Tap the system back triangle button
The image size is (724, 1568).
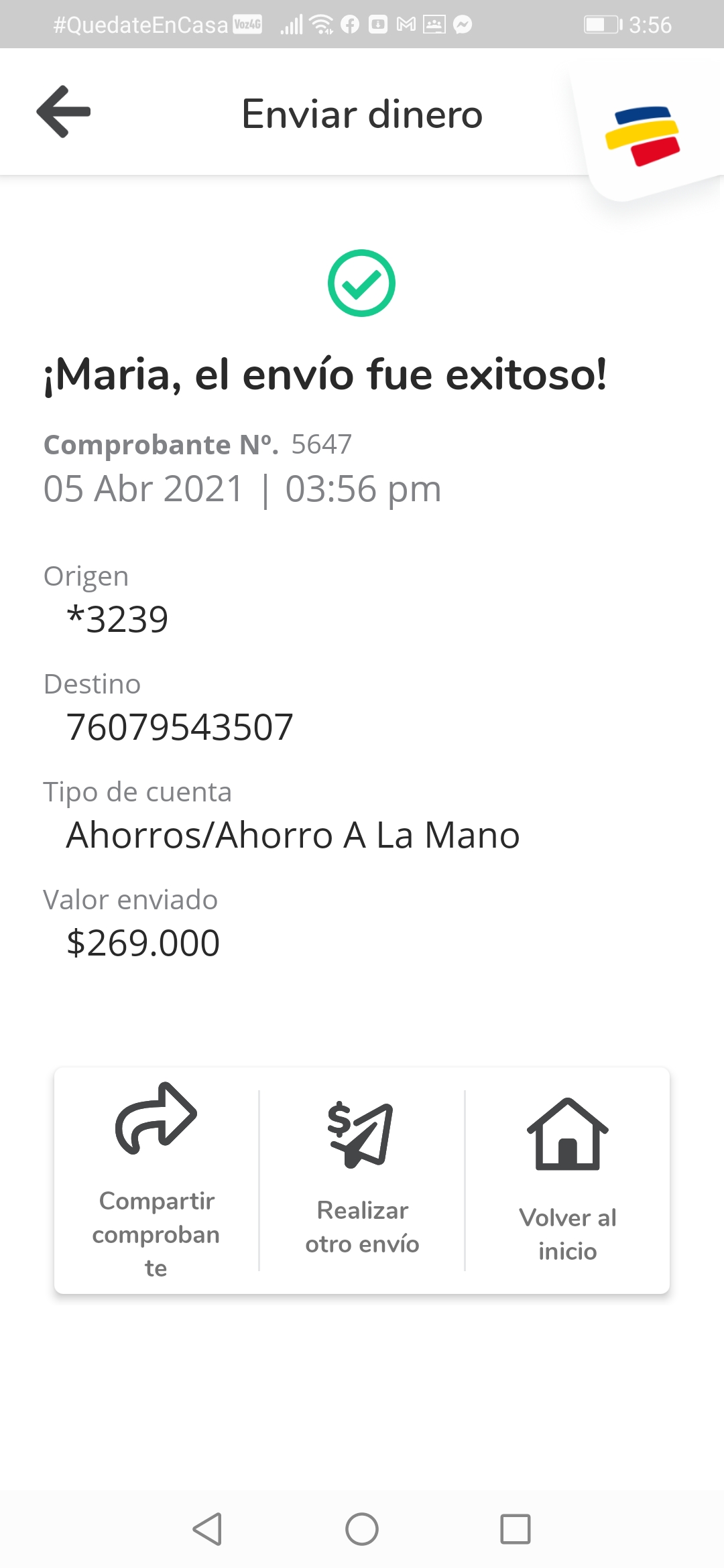208,1529
